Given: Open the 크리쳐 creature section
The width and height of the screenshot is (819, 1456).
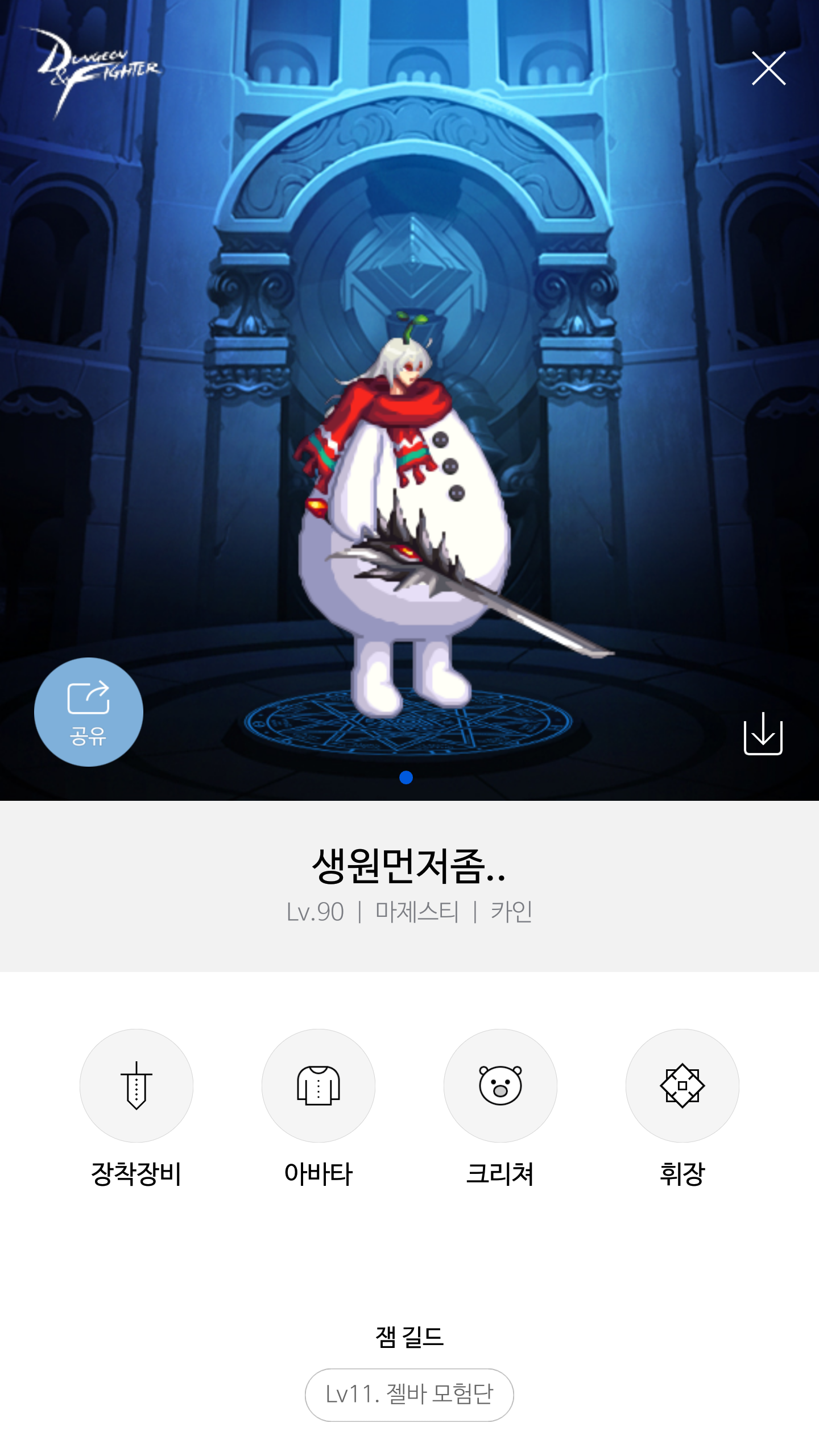Looking at the screenshot, I should 500,1085.
